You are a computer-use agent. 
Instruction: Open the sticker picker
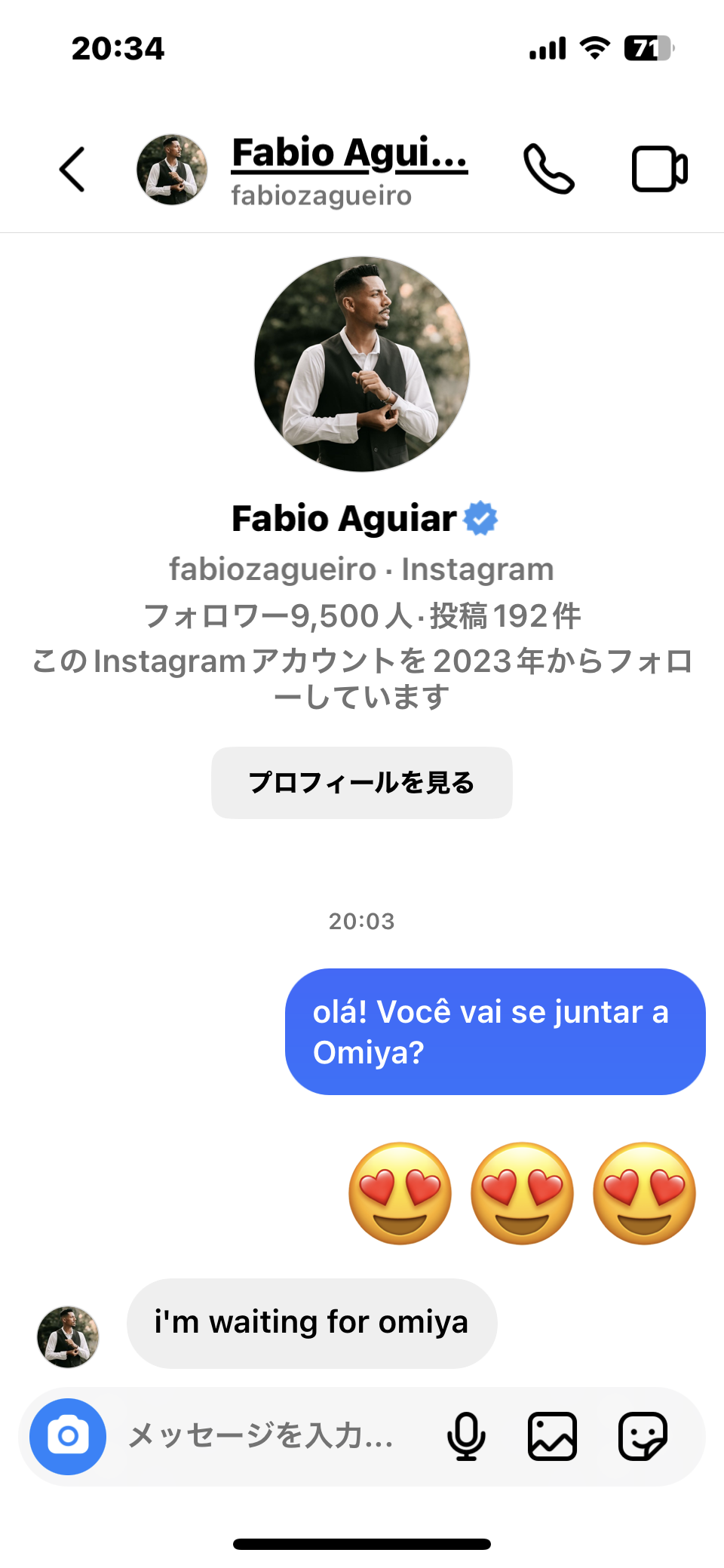(x=643, y=1436)
